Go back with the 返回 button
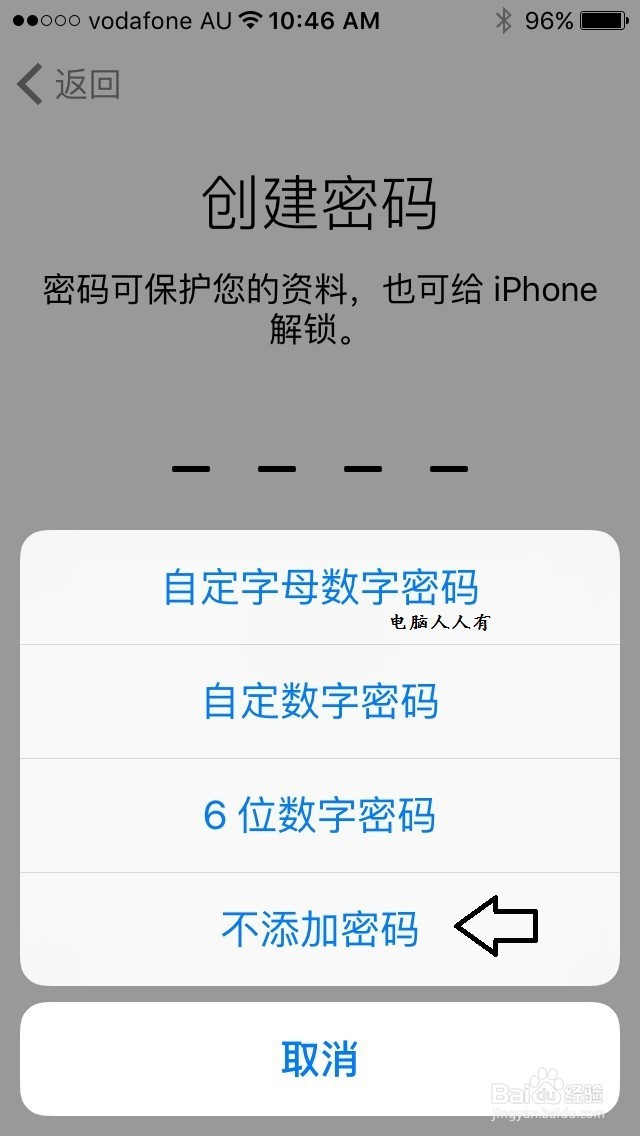 click(x=70, y=85)
